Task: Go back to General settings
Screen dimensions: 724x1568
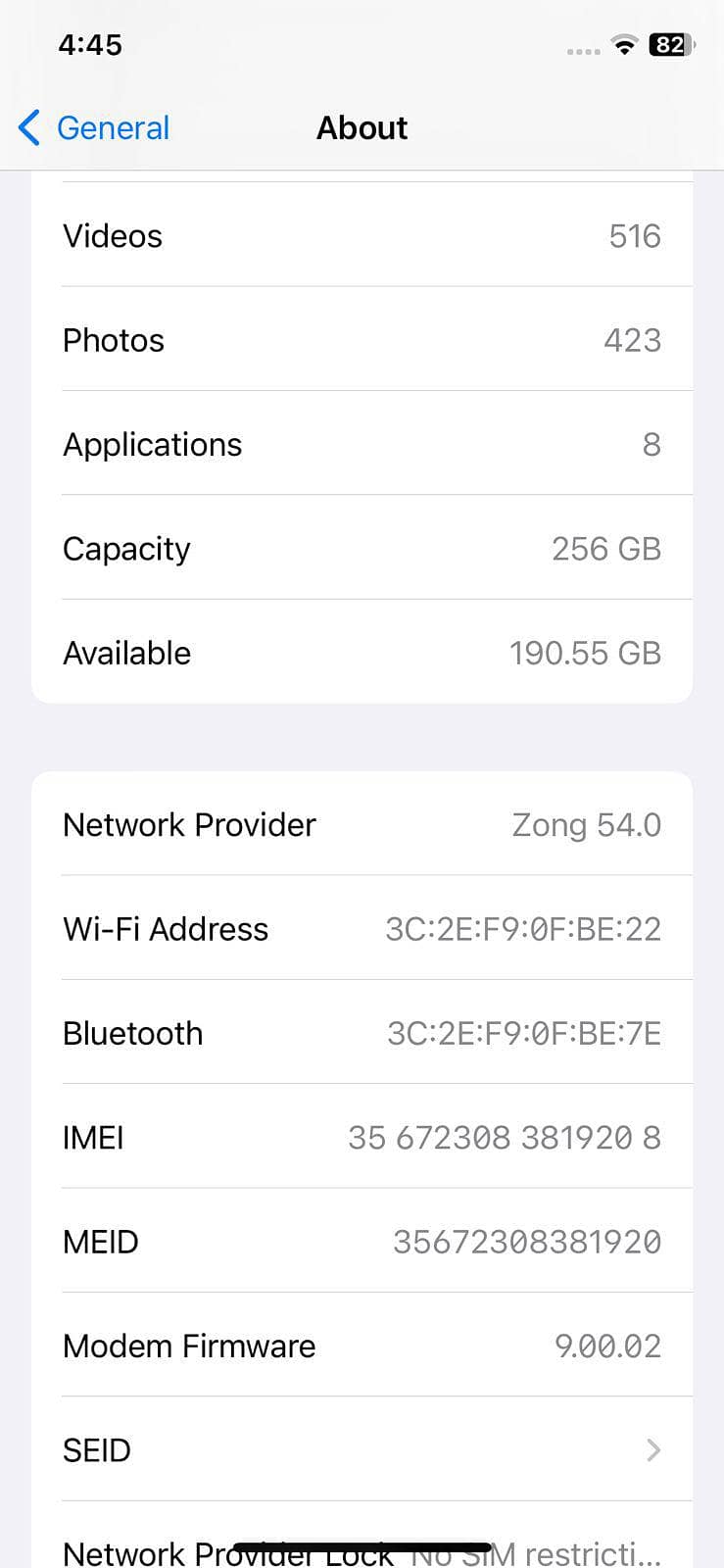Action: click(94, 127)
